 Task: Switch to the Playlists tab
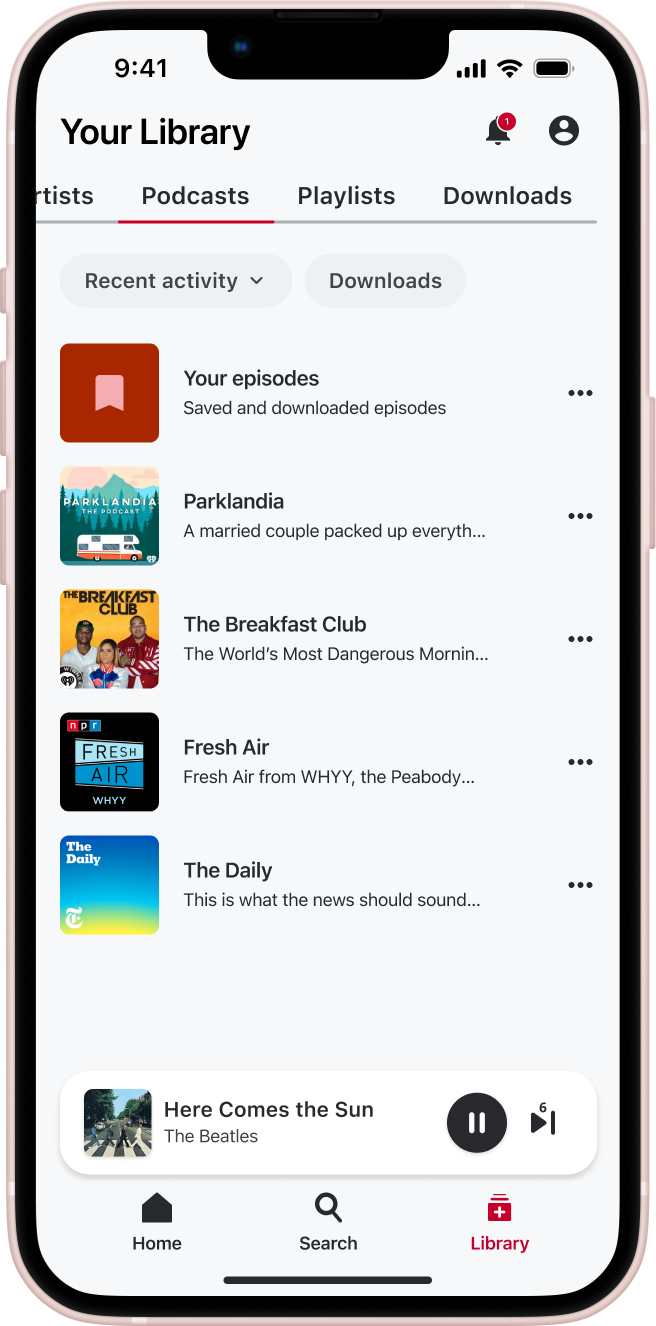tap(346, 196)
